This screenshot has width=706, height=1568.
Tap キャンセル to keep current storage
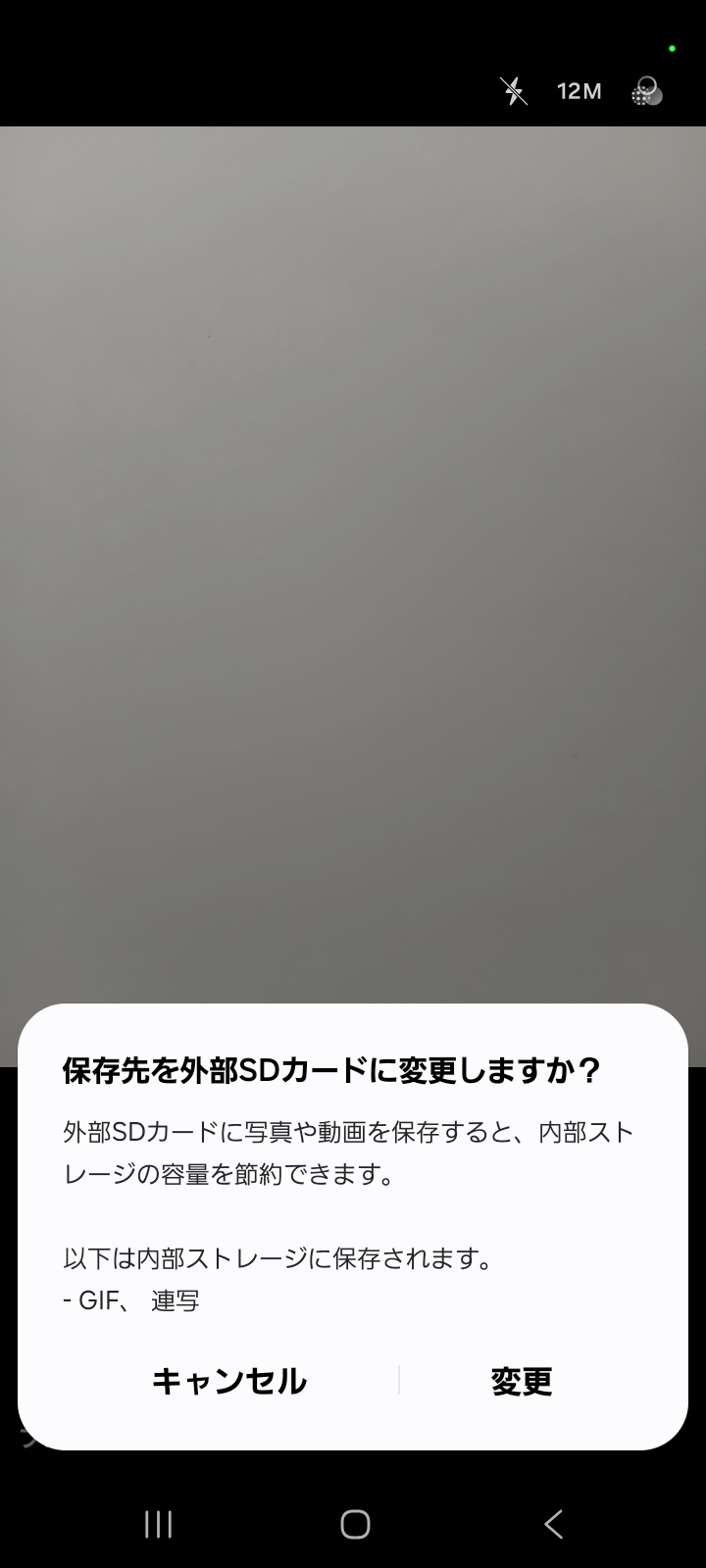(x=228, y=1381)
